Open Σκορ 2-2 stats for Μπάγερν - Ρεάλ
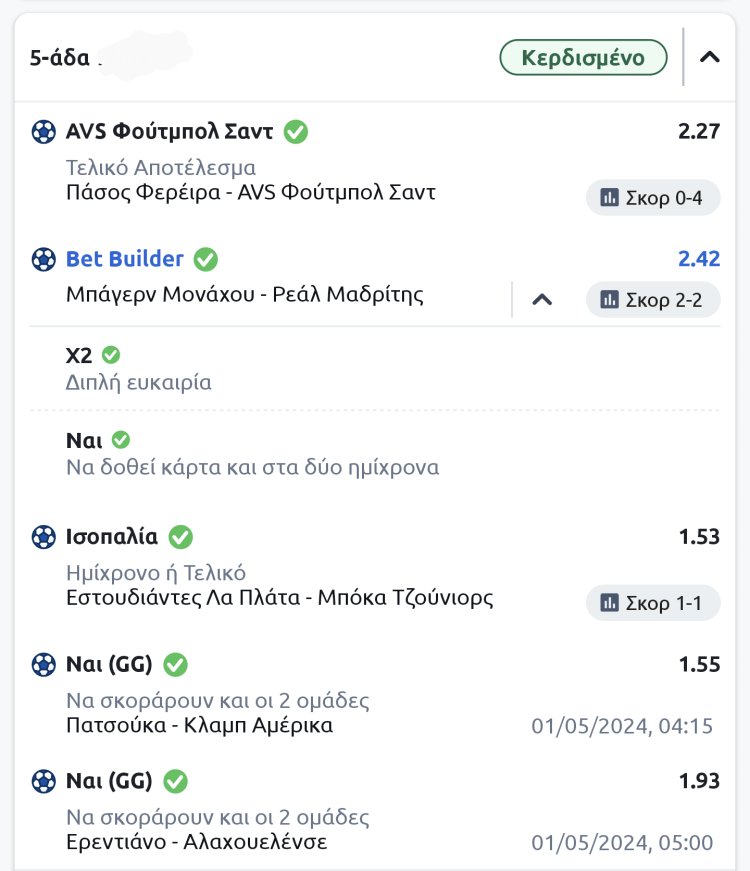 coord(652,299)
